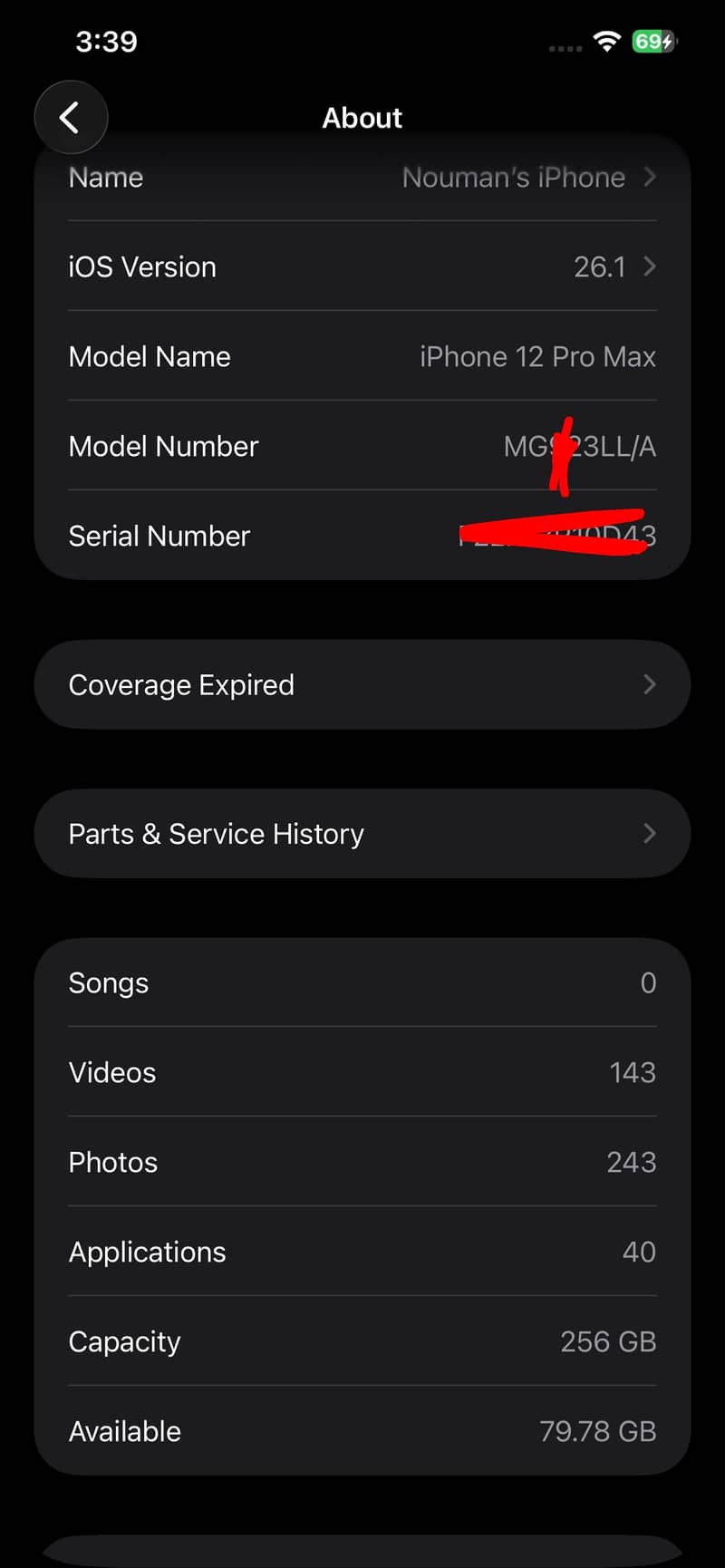Viewport: 725px width, 1568px height.
Task: Open the iOS Version details
Action: point(362,266)
